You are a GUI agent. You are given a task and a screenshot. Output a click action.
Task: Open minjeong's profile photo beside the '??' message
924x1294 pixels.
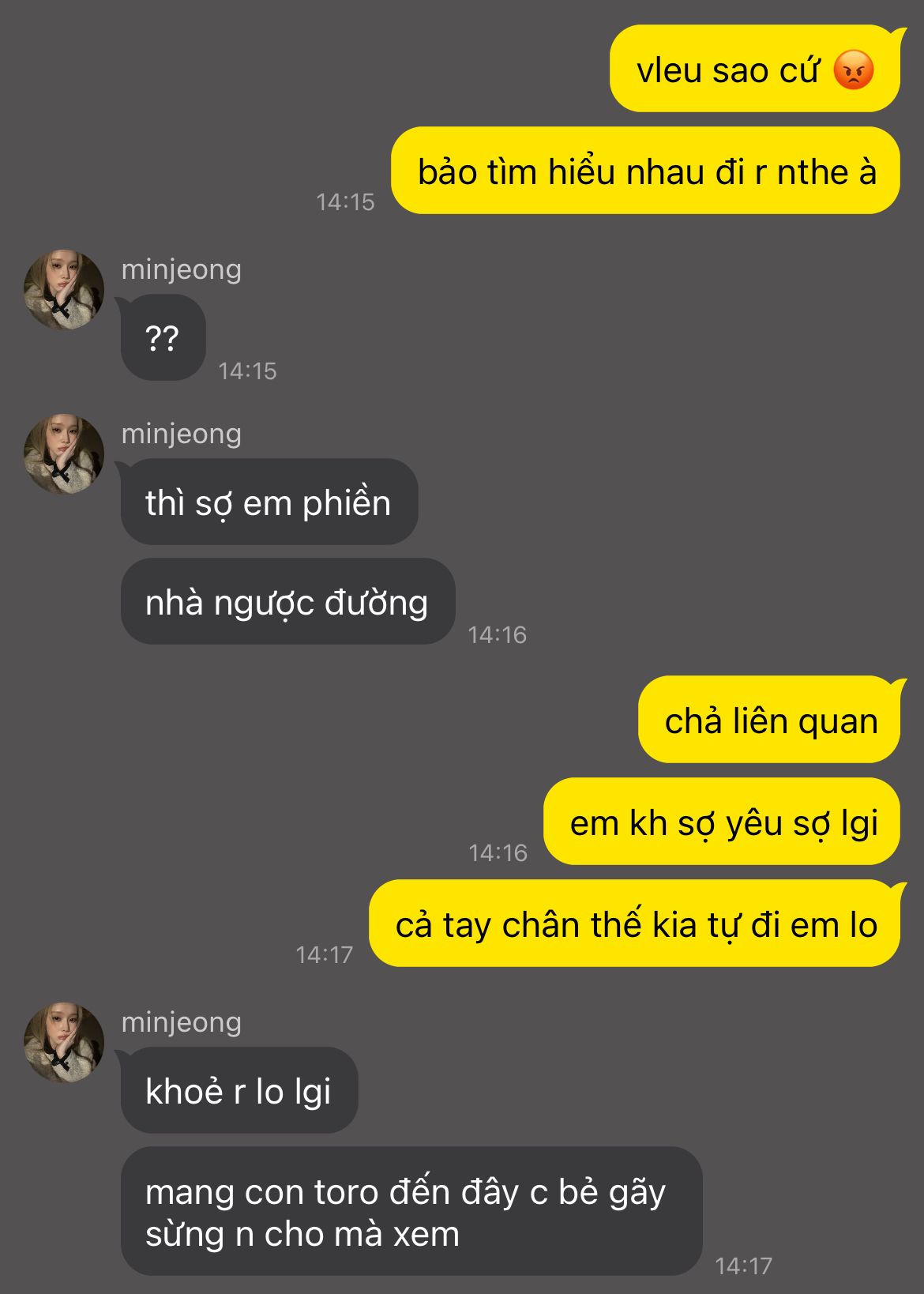tap(63, 290)
